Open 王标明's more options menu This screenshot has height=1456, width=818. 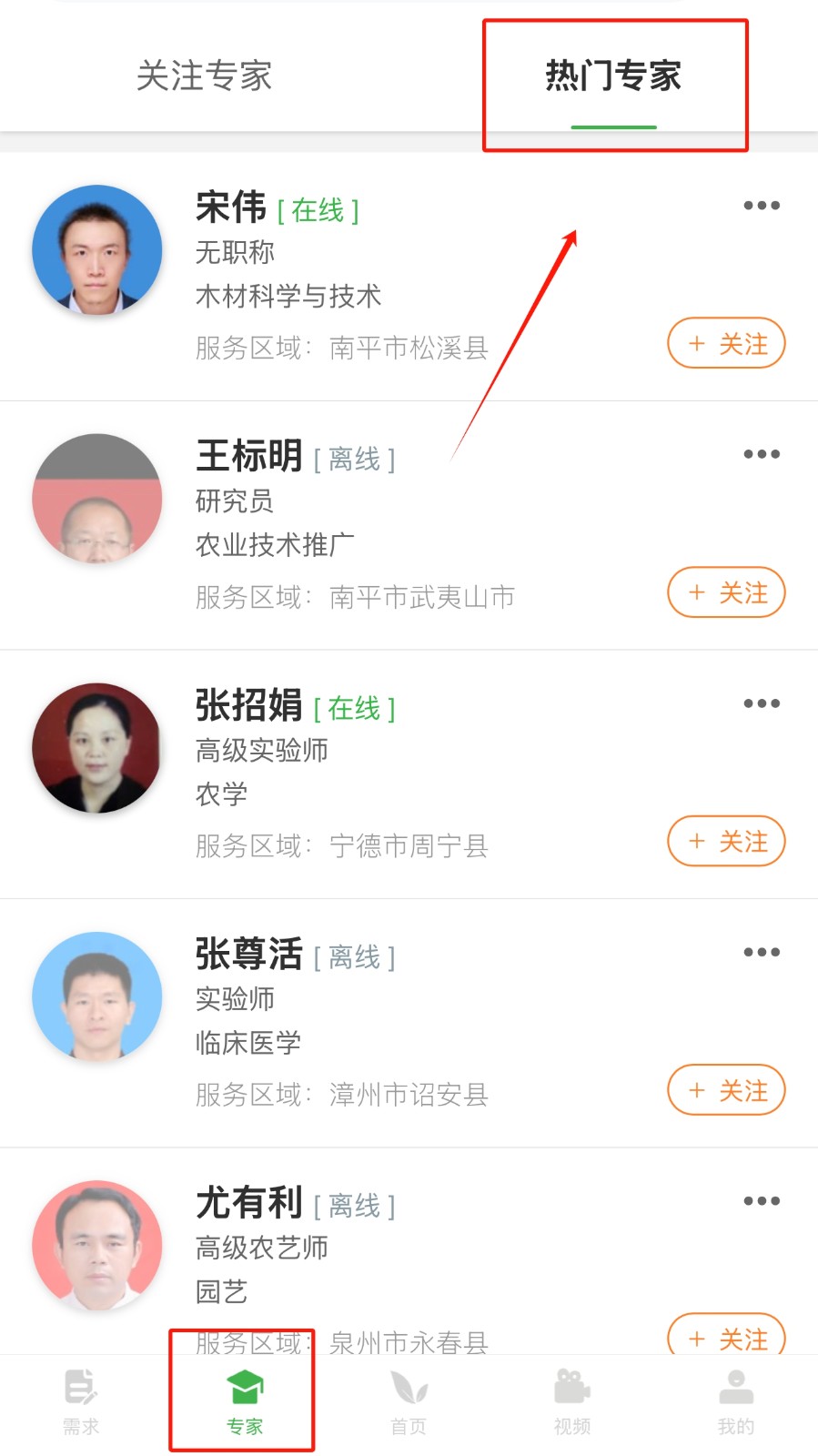click(x=761, y=454)
